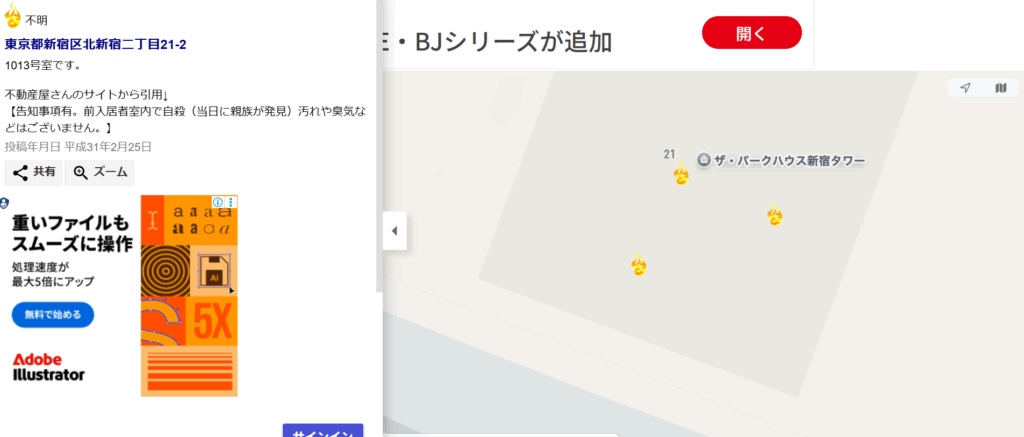1024x437 pixels.
Task: Collapse the side panel with the arrow
Action: tap(394, 231)
